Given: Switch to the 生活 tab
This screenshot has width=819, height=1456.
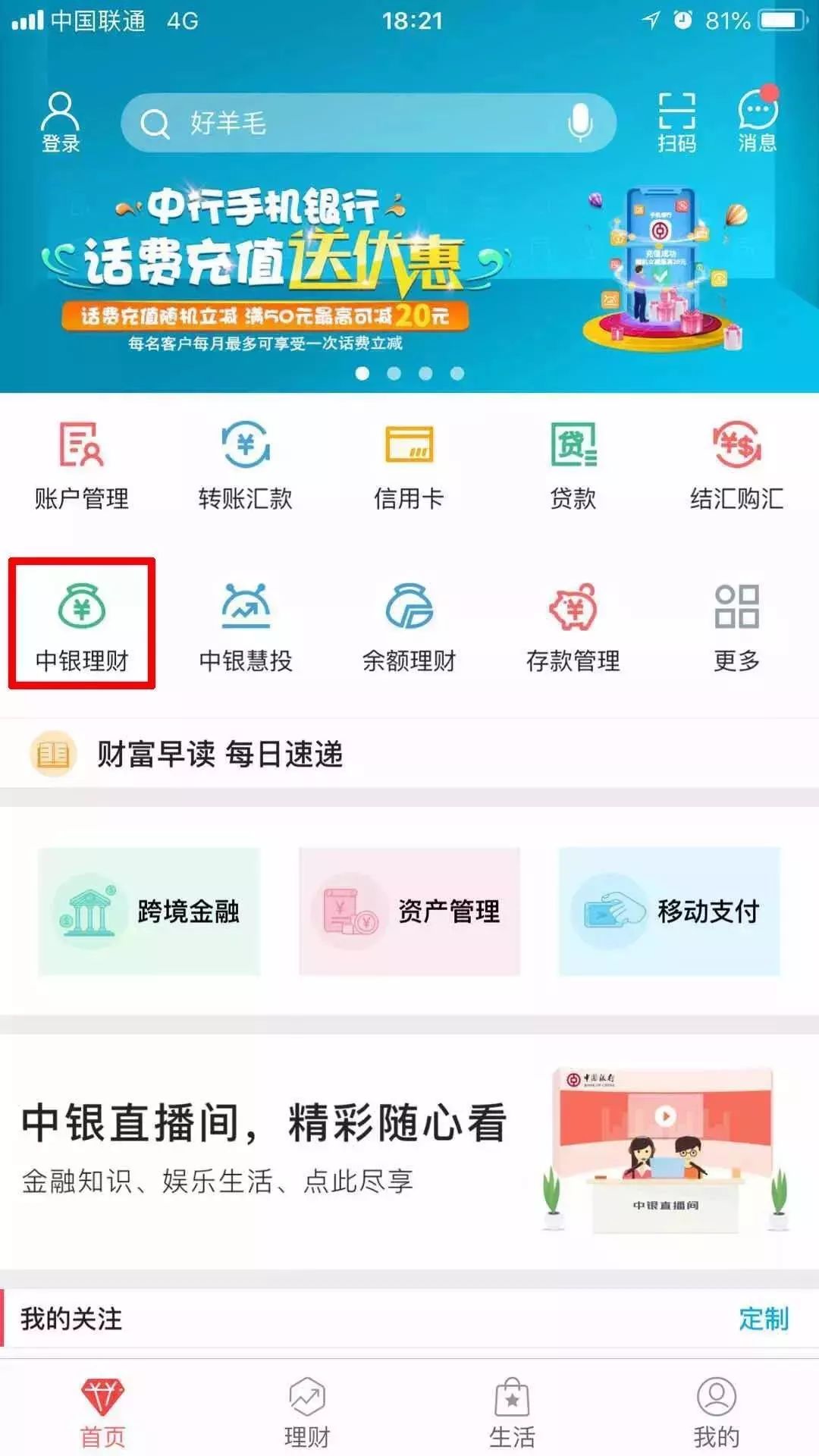Looking at the screenshot, I should pyautogui.click(x=512, y=1413).
